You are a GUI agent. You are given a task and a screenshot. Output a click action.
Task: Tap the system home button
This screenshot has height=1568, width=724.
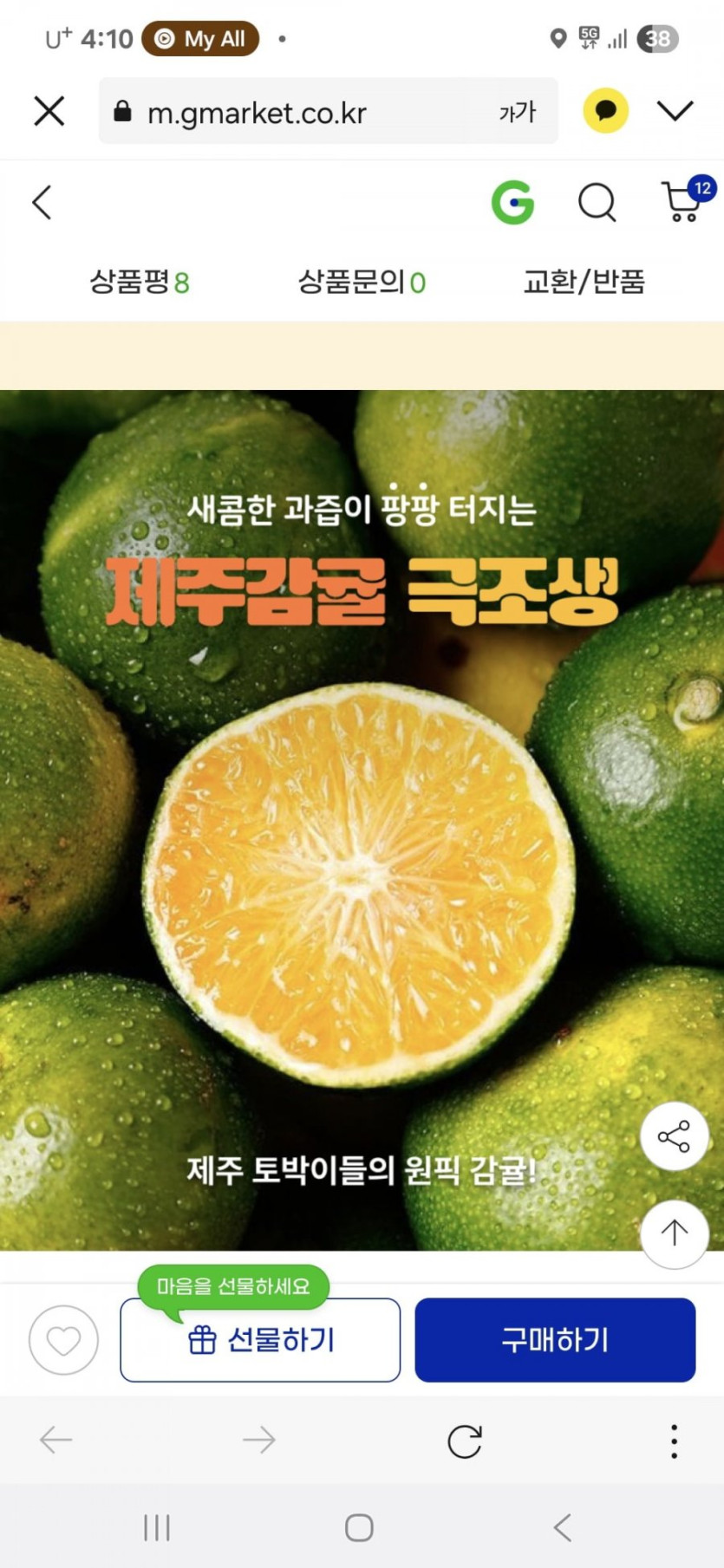click(359, 1527)
